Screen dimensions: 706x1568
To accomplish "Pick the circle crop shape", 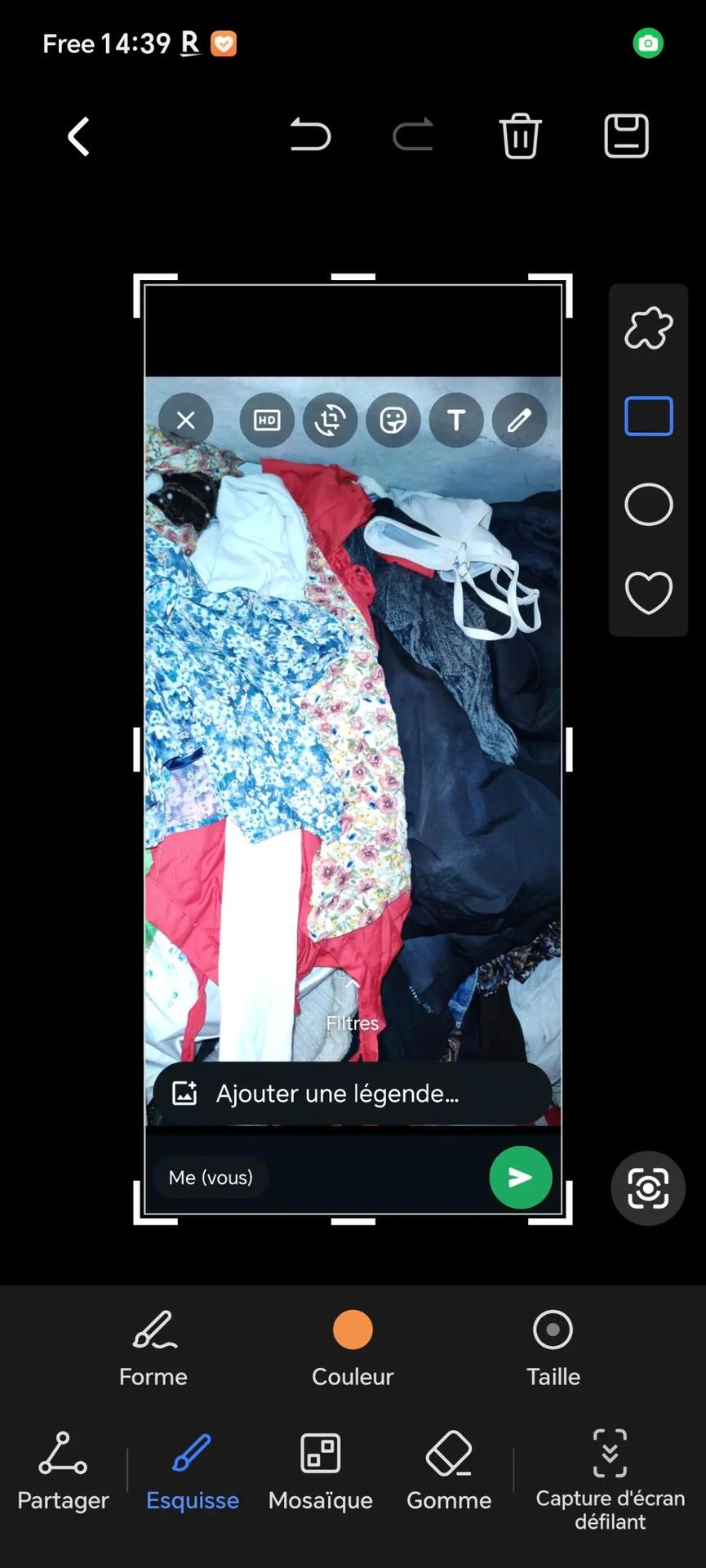I will click(x=648, y=504).
